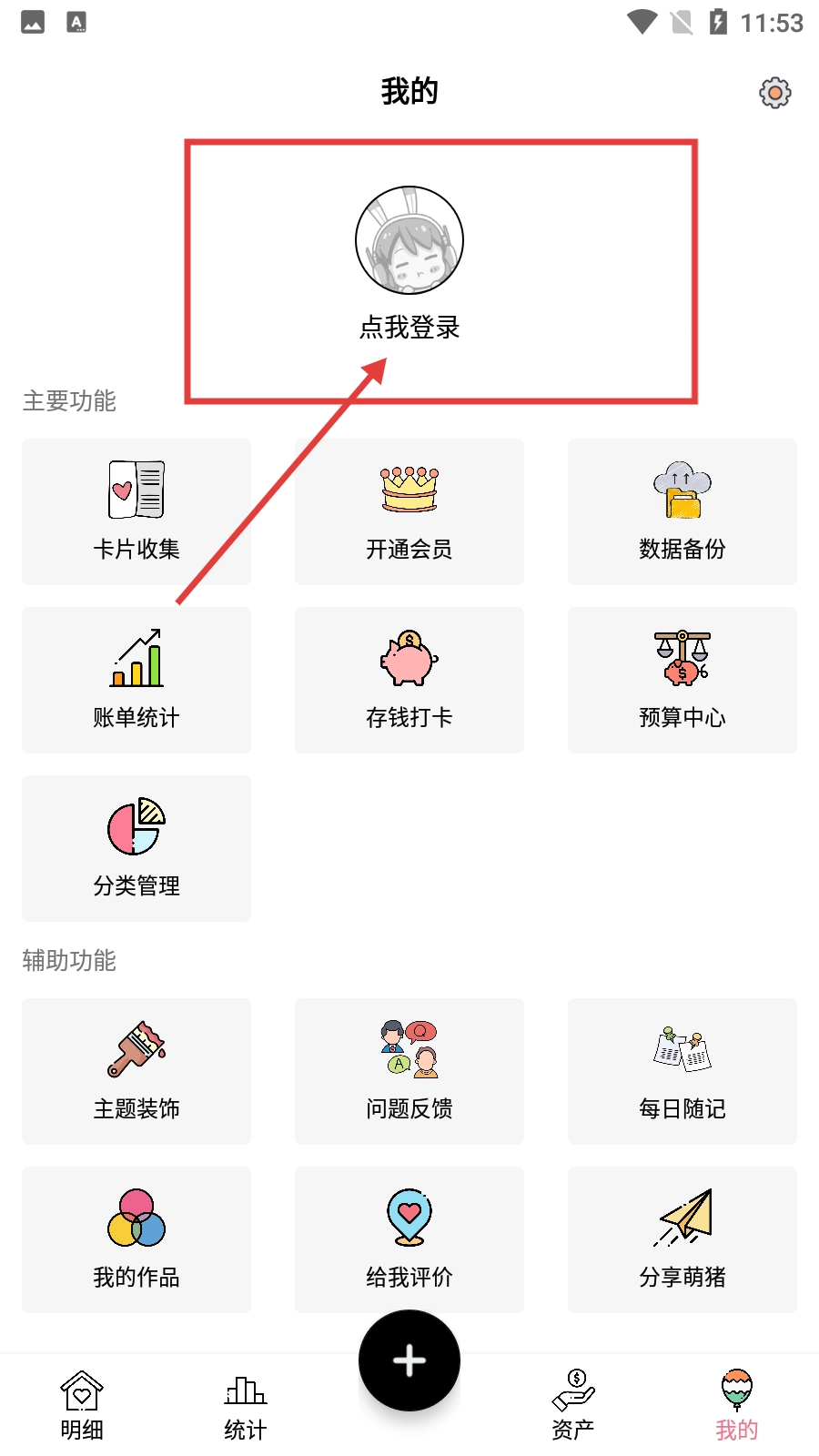The width and height of the screenshot is (819, 1456).
Task: Open 分类管理 category management
Action: (x=136, y=848)
